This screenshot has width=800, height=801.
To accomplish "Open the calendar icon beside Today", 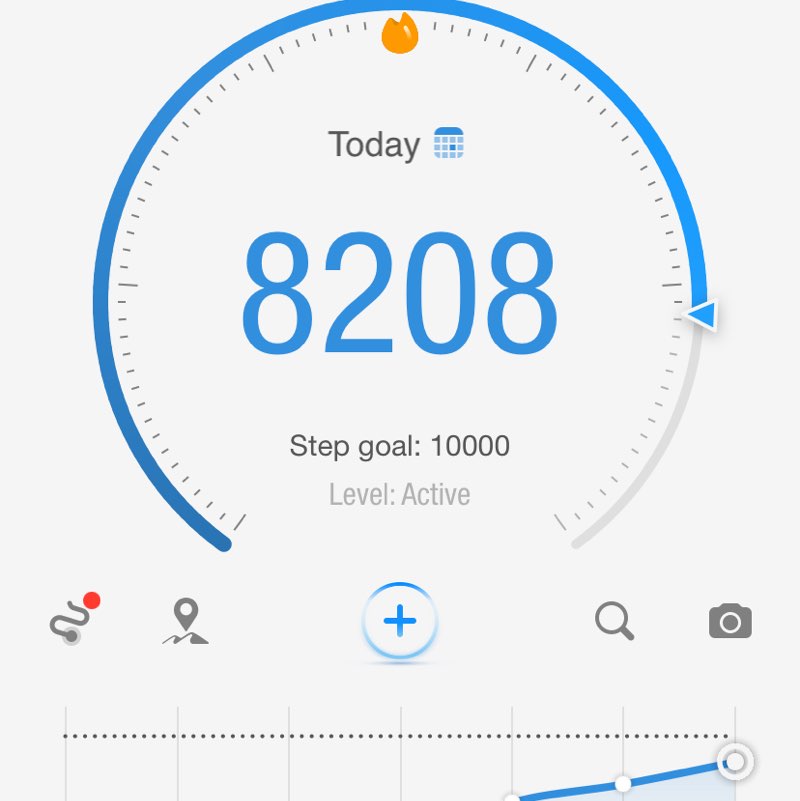I will click(x=450, y=144).
